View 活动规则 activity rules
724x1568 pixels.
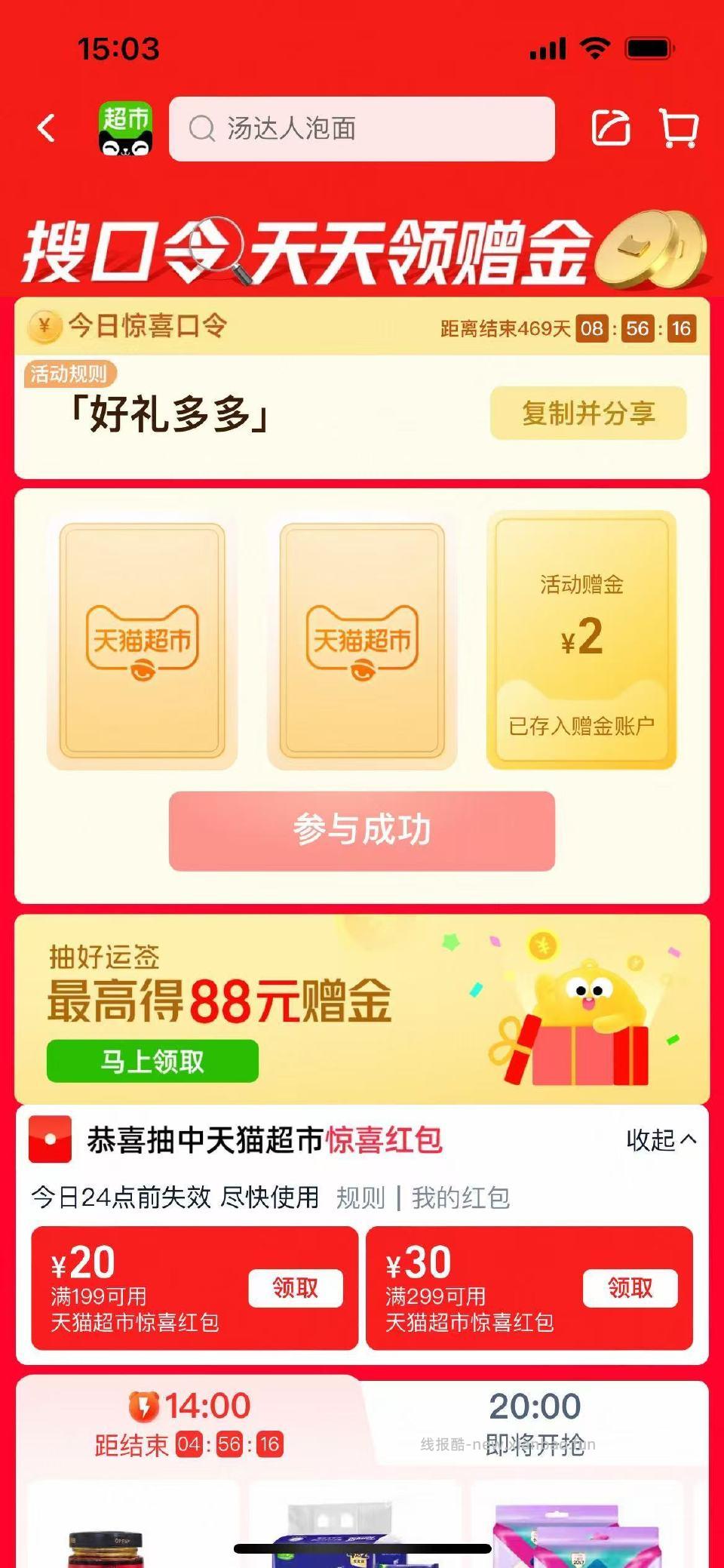69,374
